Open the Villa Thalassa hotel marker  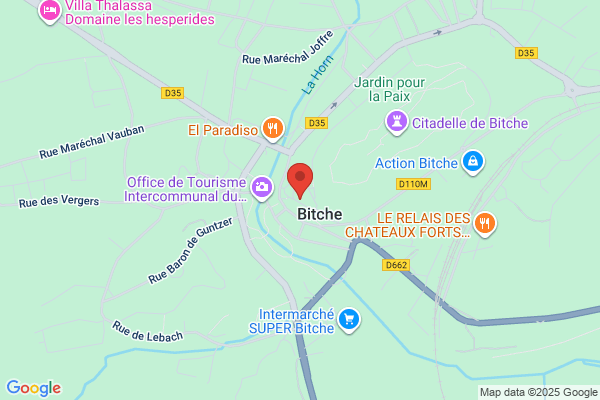(50, 12)
